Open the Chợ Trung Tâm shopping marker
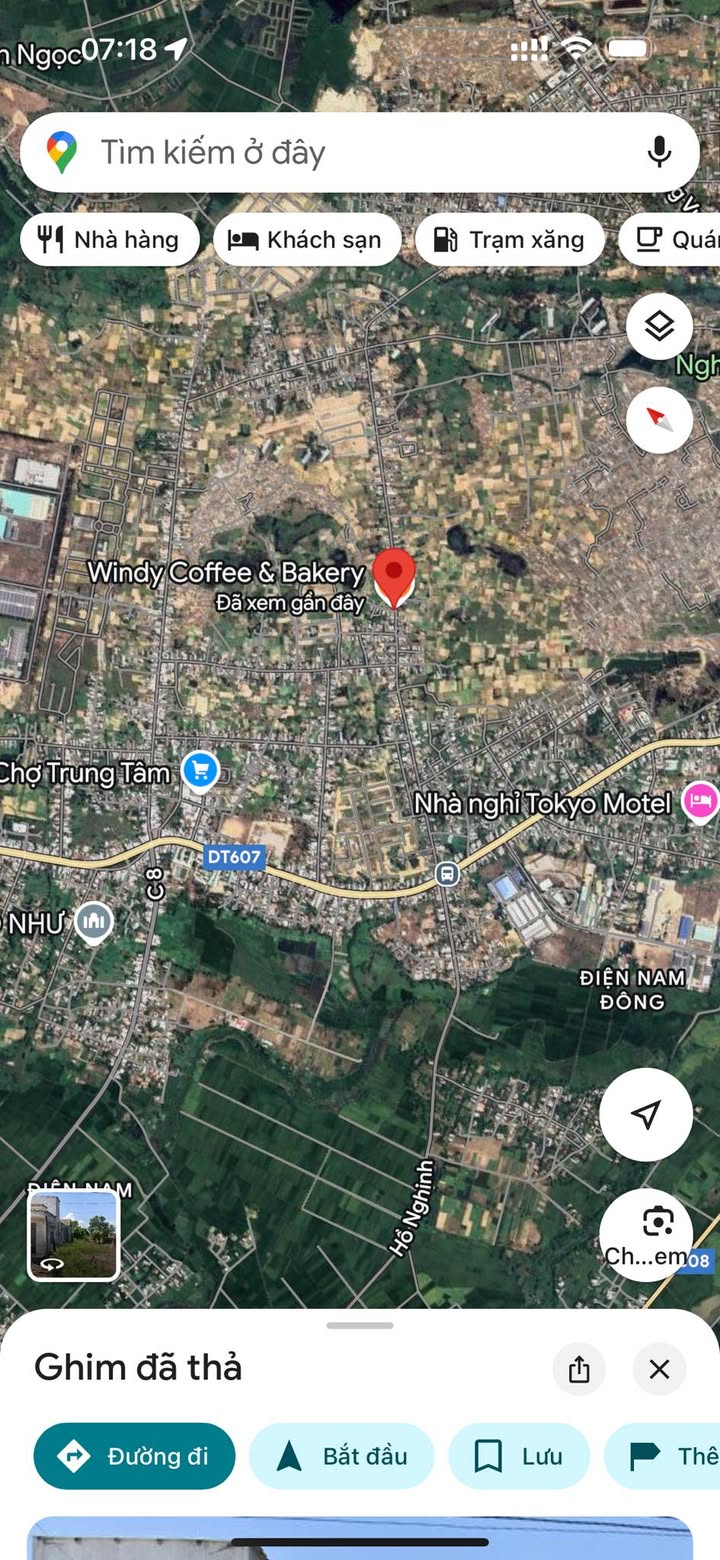Image resolution: width=720 pixels, height=1560 pixels. 201,772
